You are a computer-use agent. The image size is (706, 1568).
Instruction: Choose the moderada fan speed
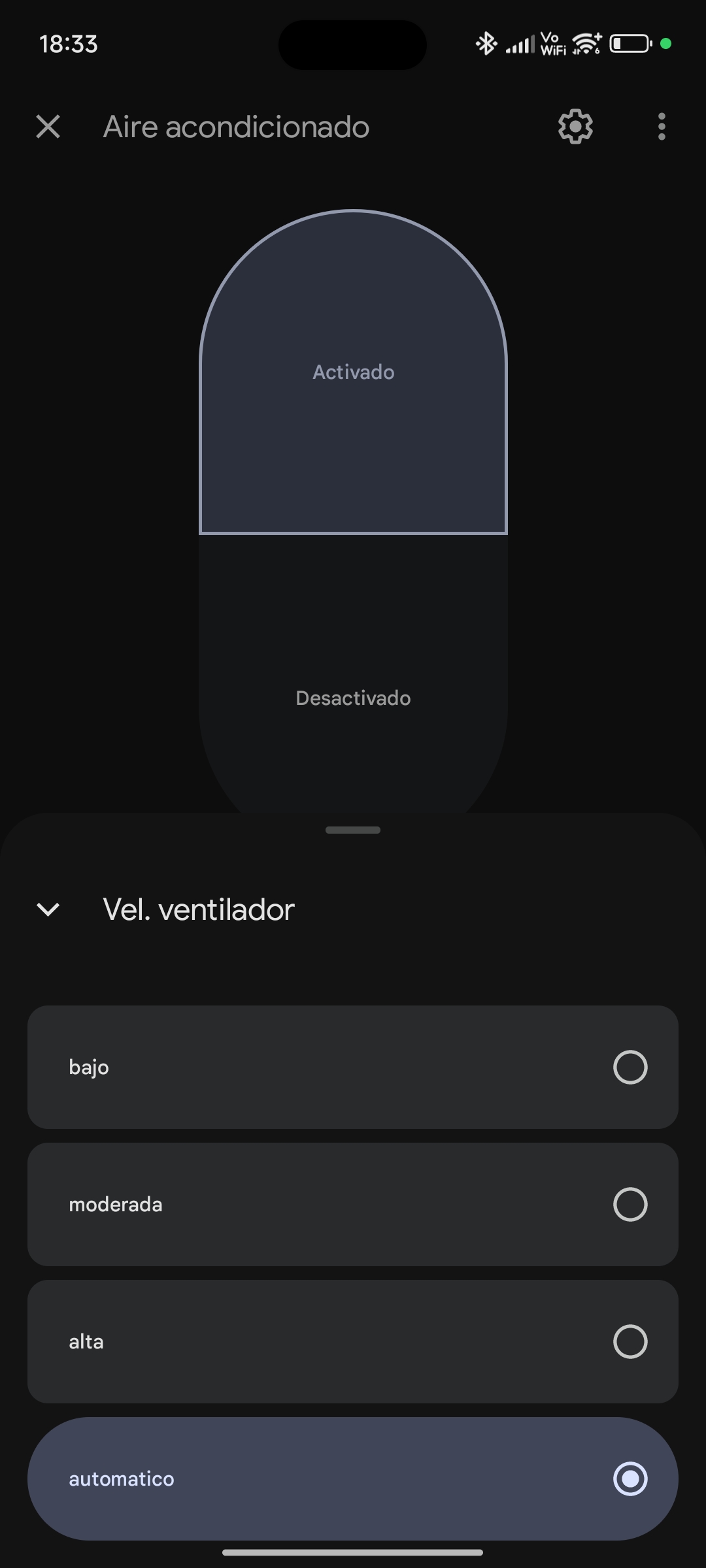(x=353, y=1204)
